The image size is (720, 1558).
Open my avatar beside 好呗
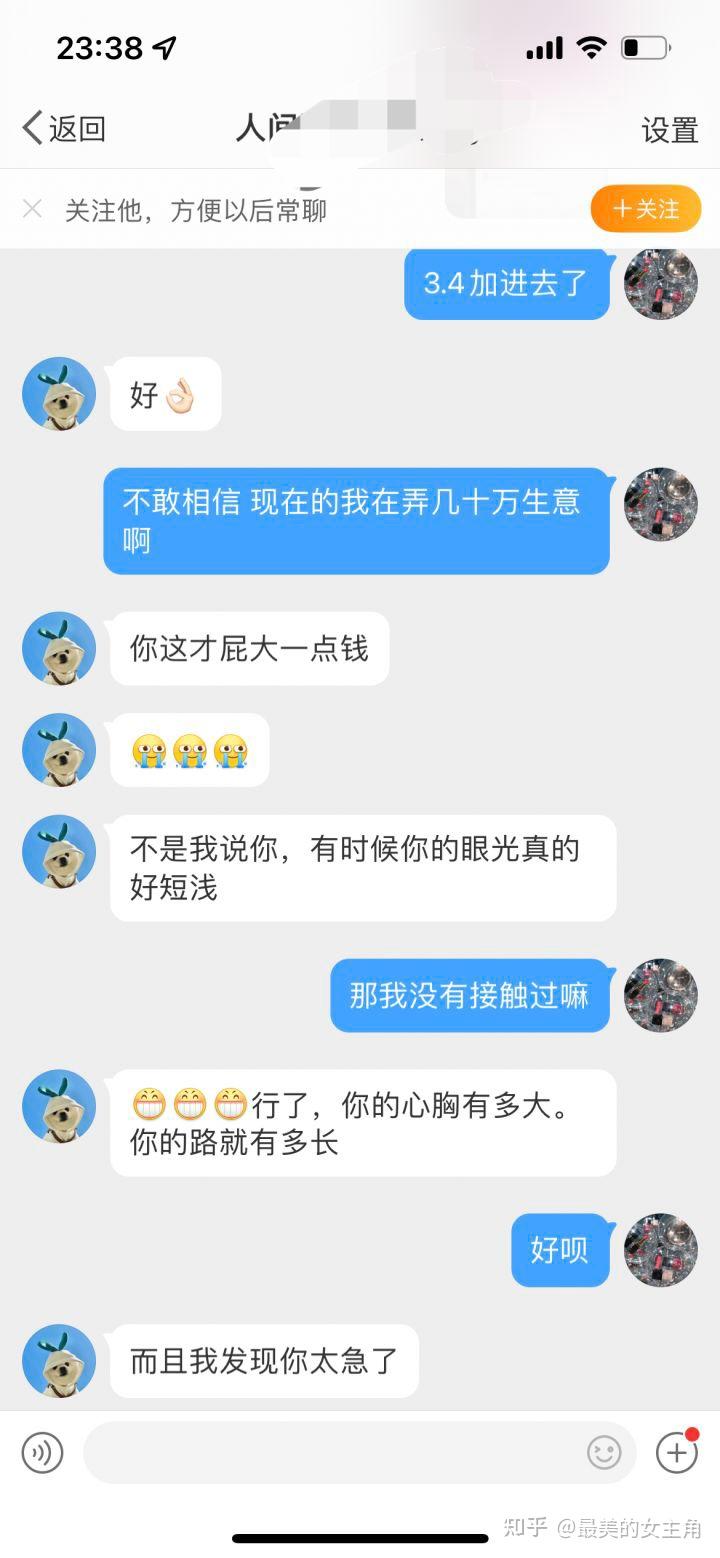pos(660,1250)
